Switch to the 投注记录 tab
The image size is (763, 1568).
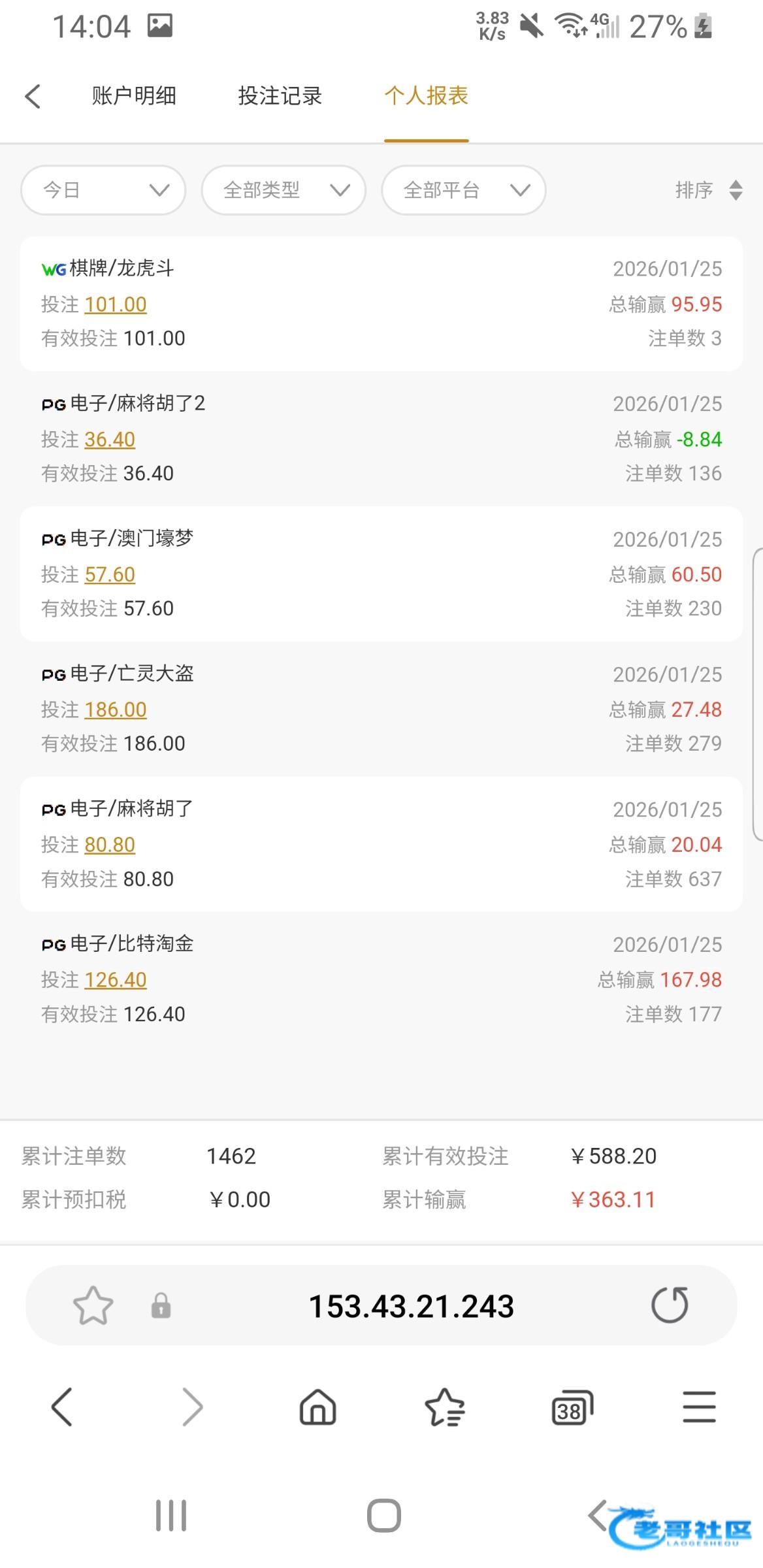(x=280, y=96)
